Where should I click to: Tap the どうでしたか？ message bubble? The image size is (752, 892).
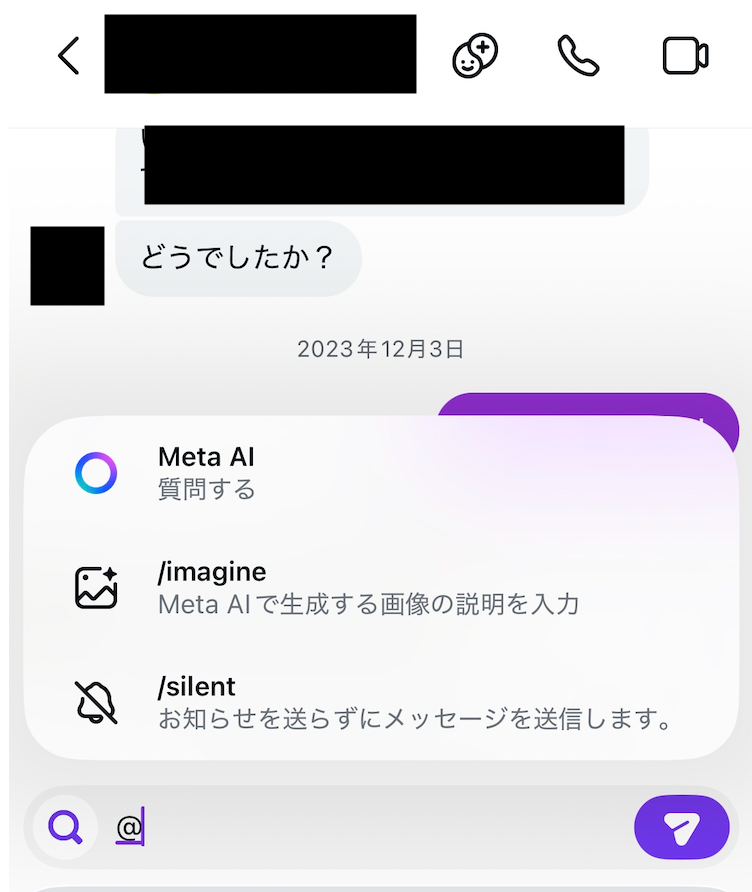[238, 257]
